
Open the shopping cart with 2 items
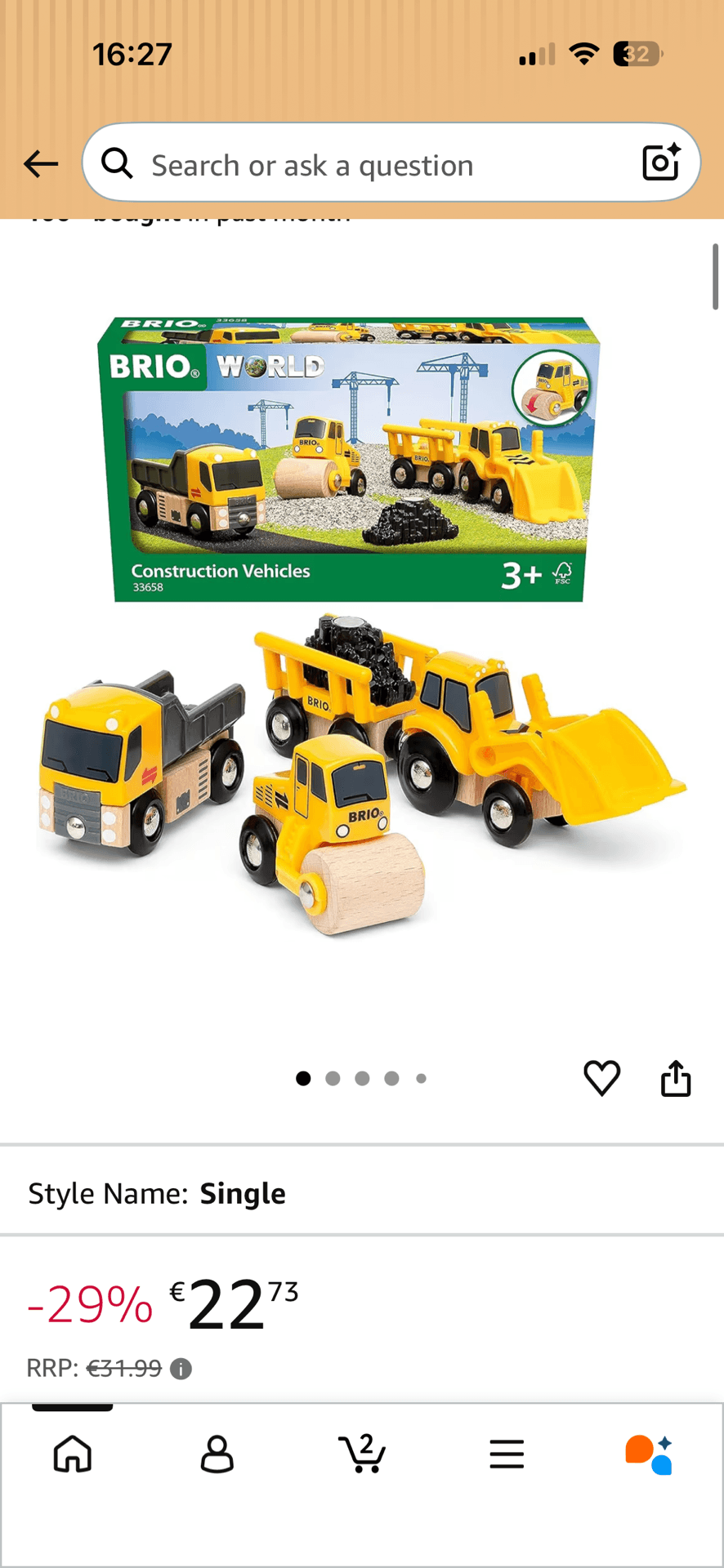pos(362,1454)
